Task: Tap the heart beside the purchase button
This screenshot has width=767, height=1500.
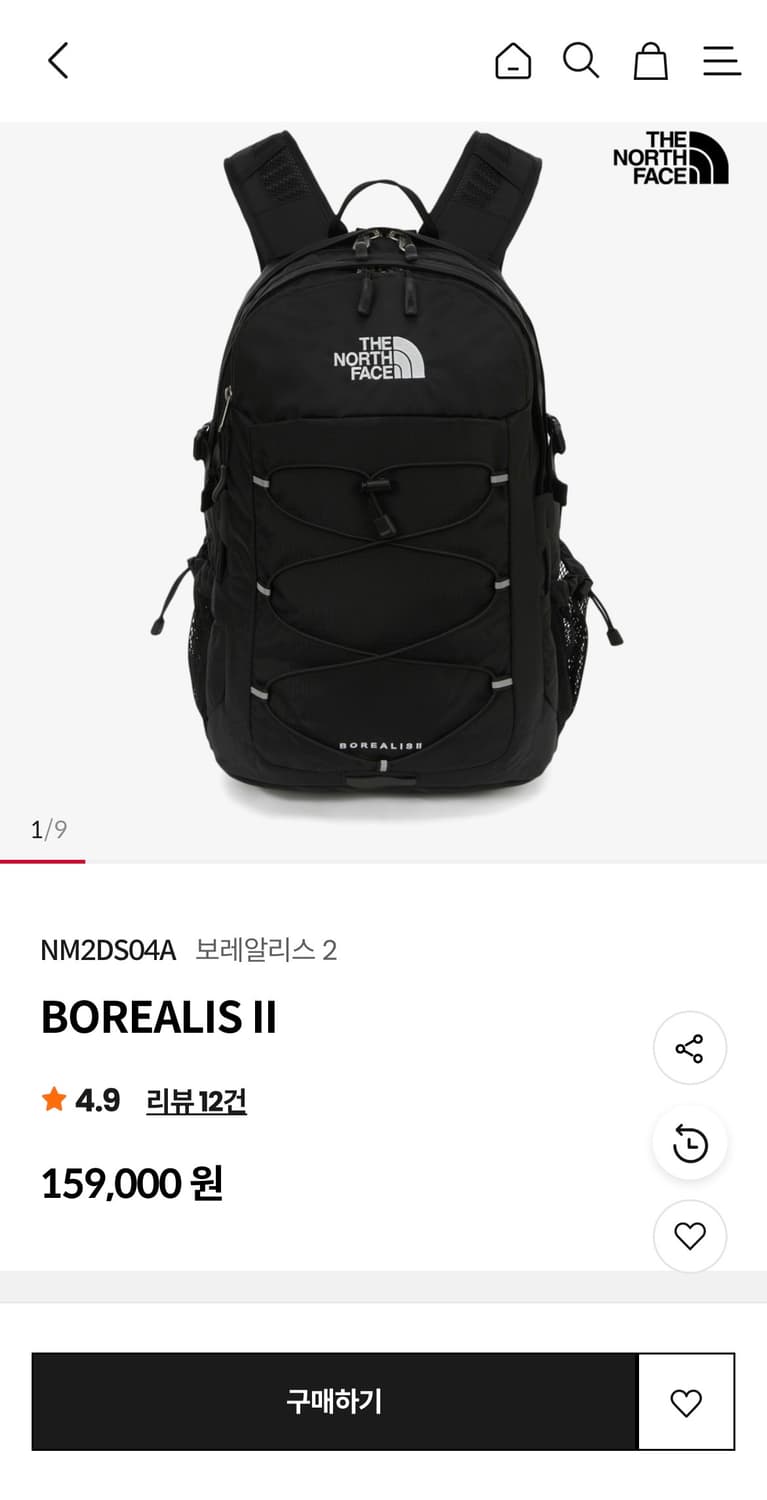Action: (689, 1402)
